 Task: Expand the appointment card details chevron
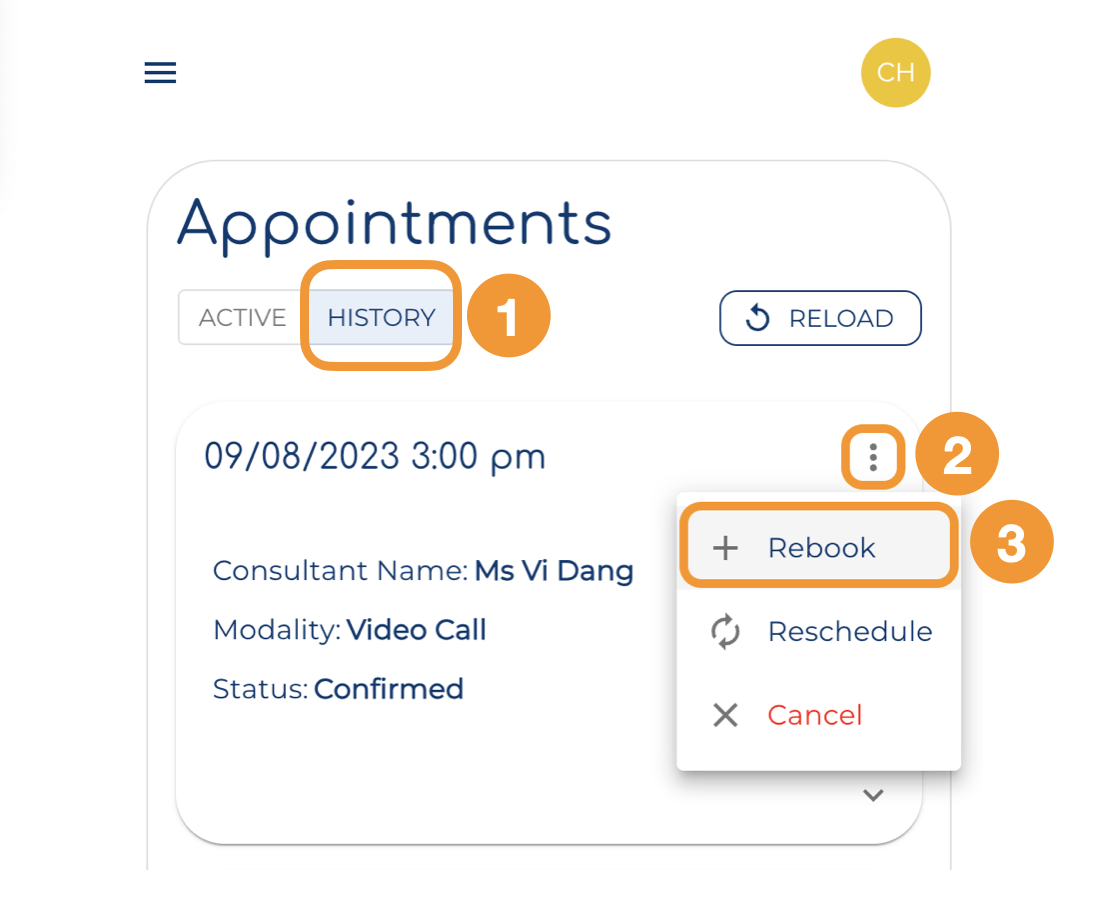(x=873, y=796)
